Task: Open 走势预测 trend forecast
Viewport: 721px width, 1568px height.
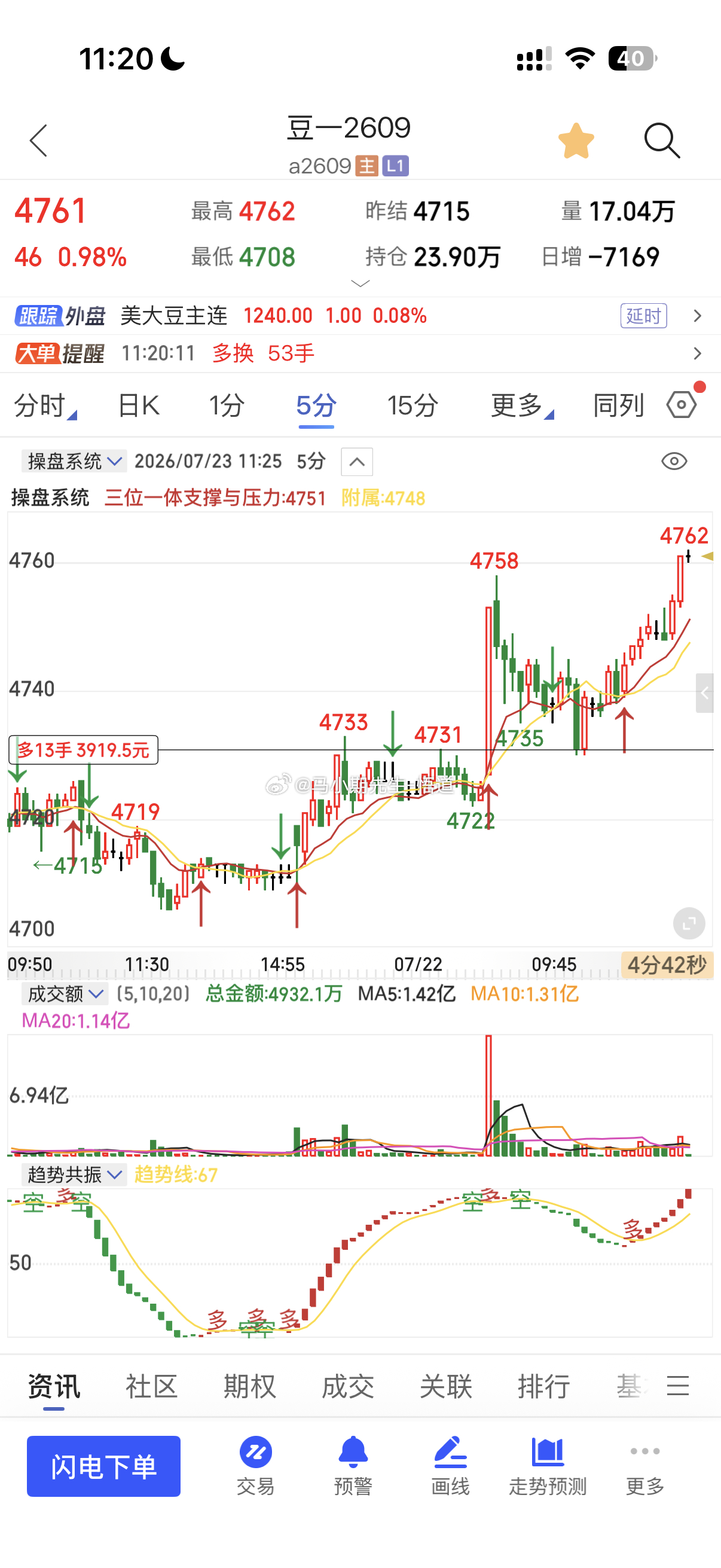Action: point(548,1466)
